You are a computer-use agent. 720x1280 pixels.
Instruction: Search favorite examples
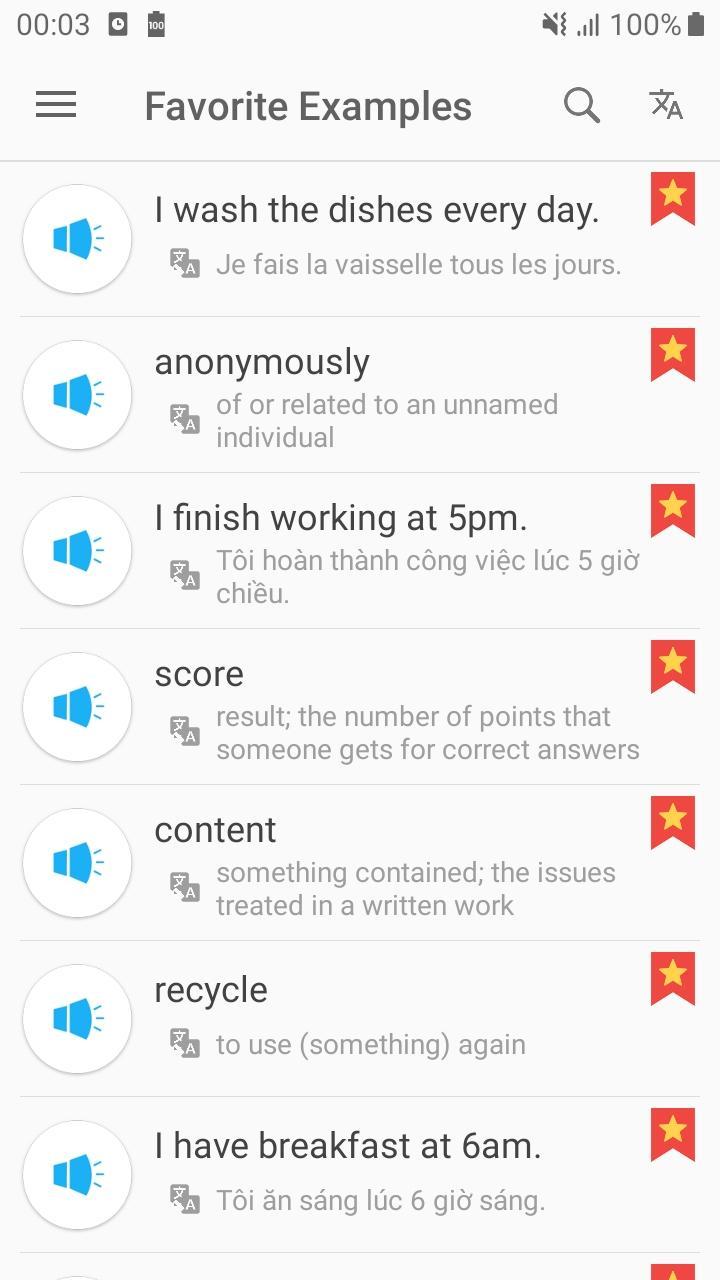581,105
